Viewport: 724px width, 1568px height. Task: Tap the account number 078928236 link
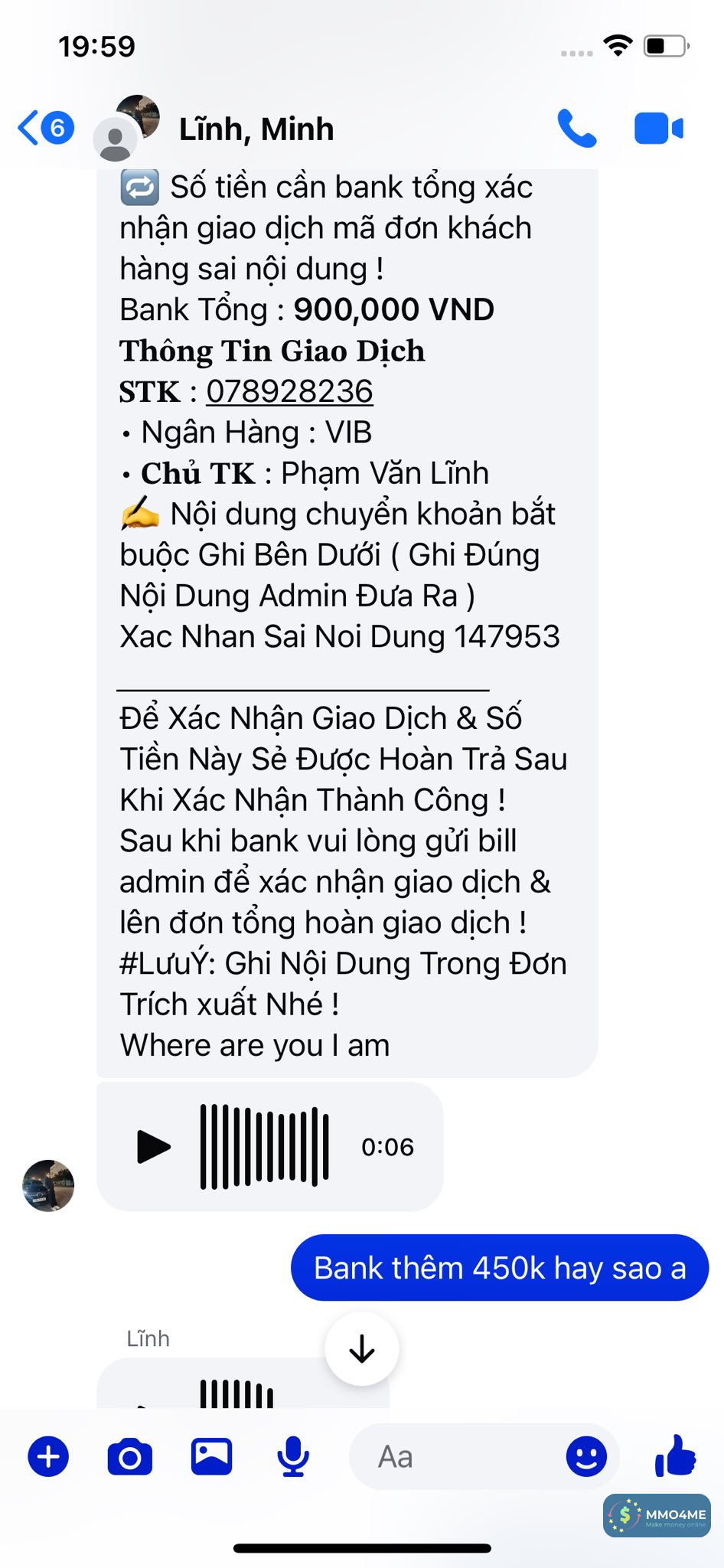tap(289, 391)
